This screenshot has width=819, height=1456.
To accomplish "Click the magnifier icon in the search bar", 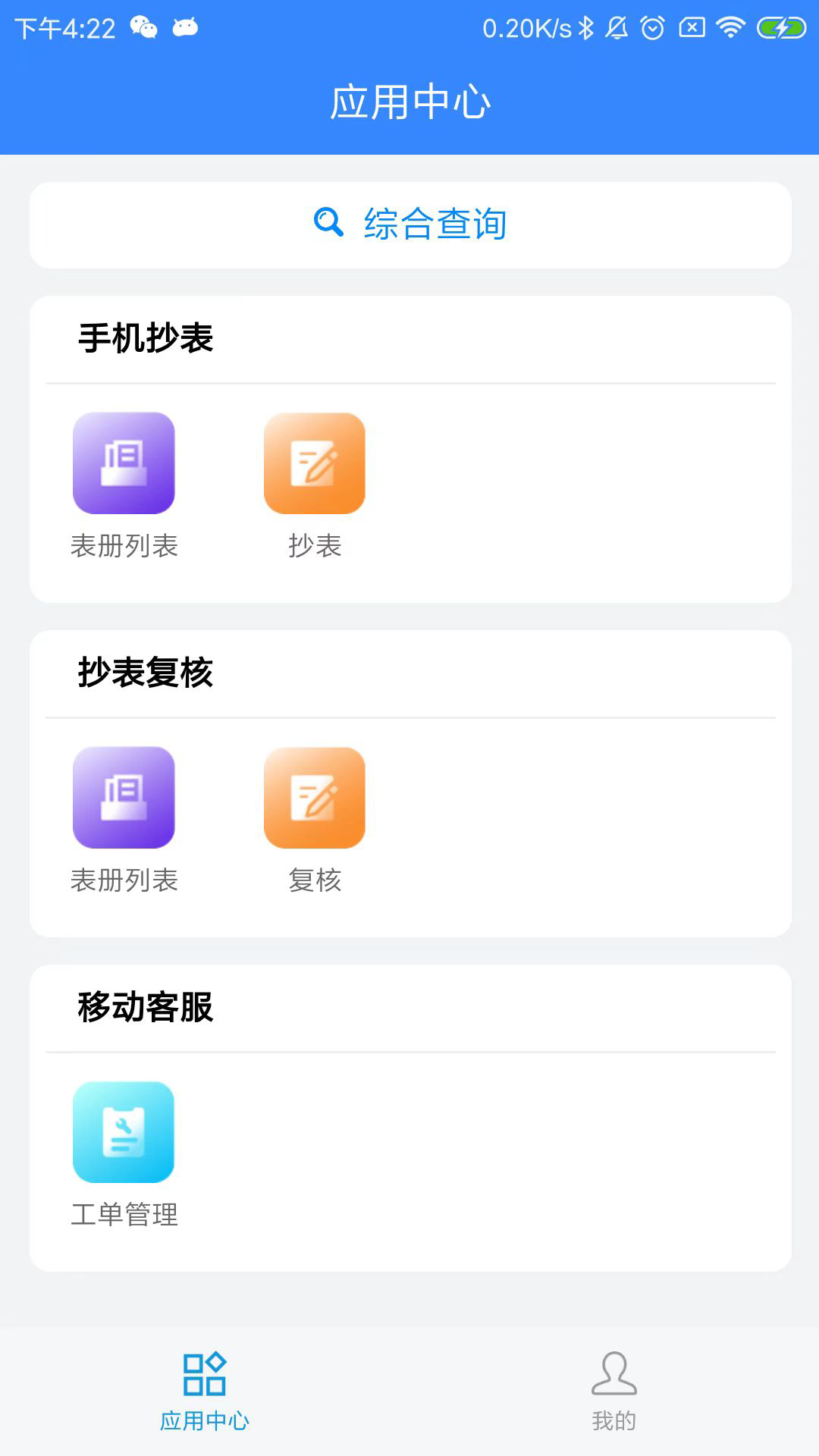I will coord(326,223).
